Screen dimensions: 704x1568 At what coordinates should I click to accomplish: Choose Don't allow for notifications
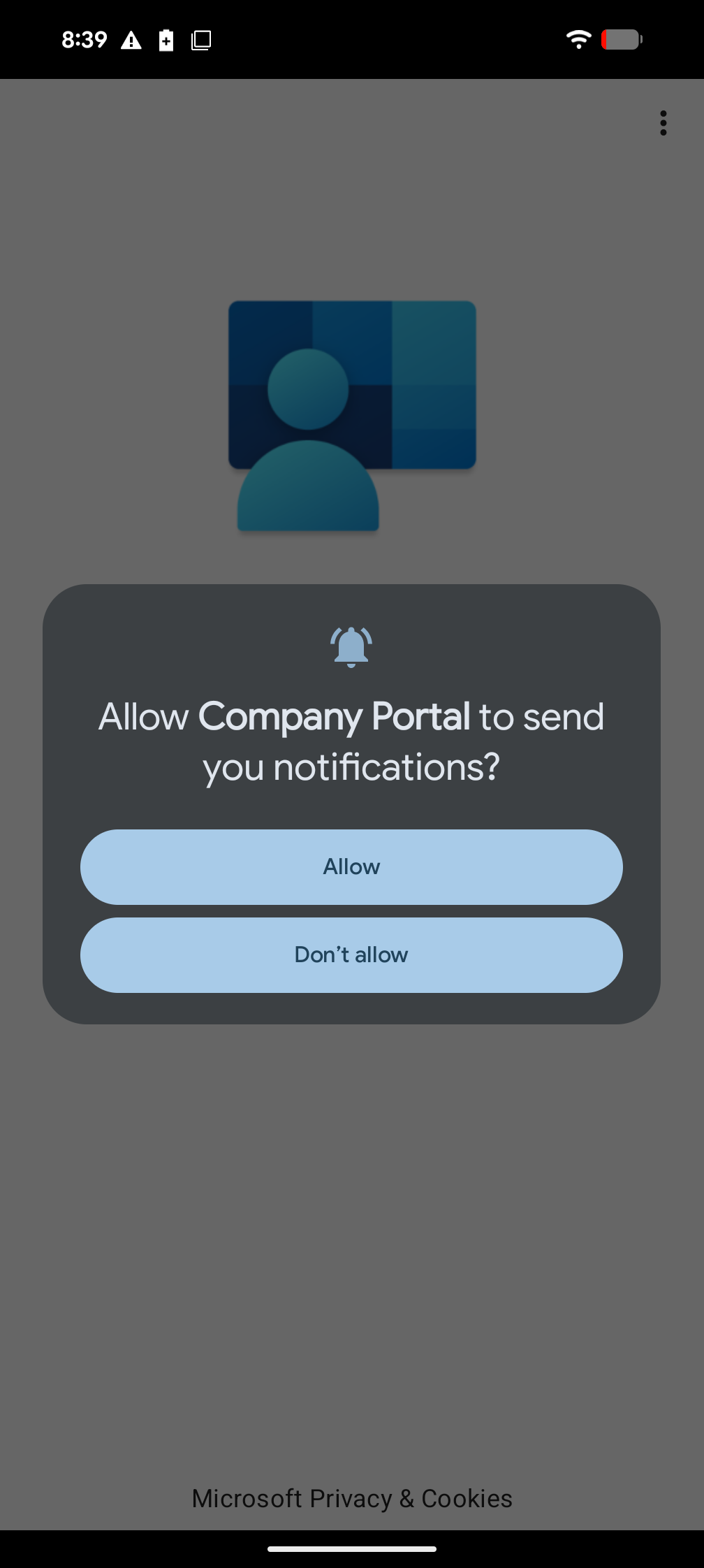(351, 954)
